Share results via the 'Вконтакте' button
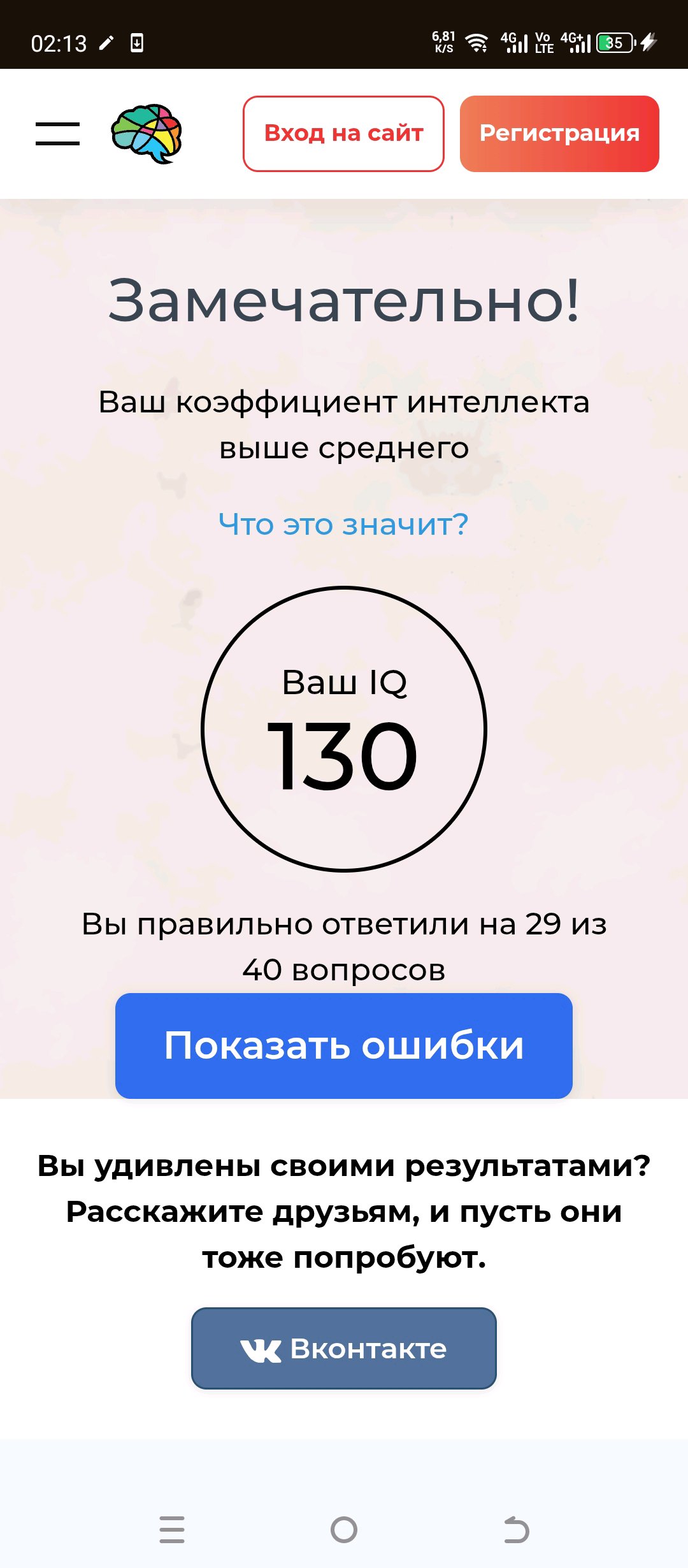This screenshot has height=1568, width=688. point(344,1348)
